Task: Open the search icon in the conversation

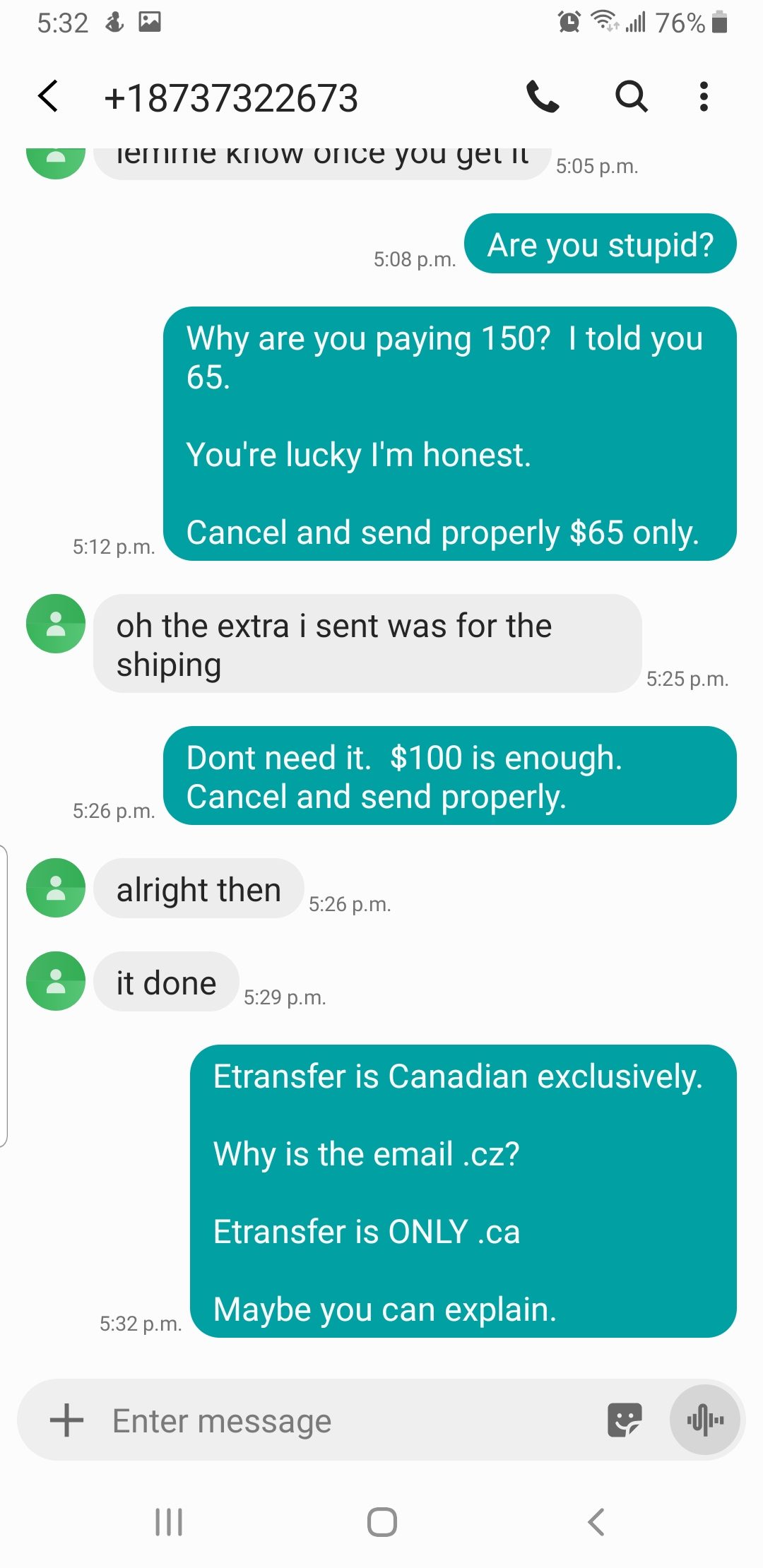Action: 631,97
